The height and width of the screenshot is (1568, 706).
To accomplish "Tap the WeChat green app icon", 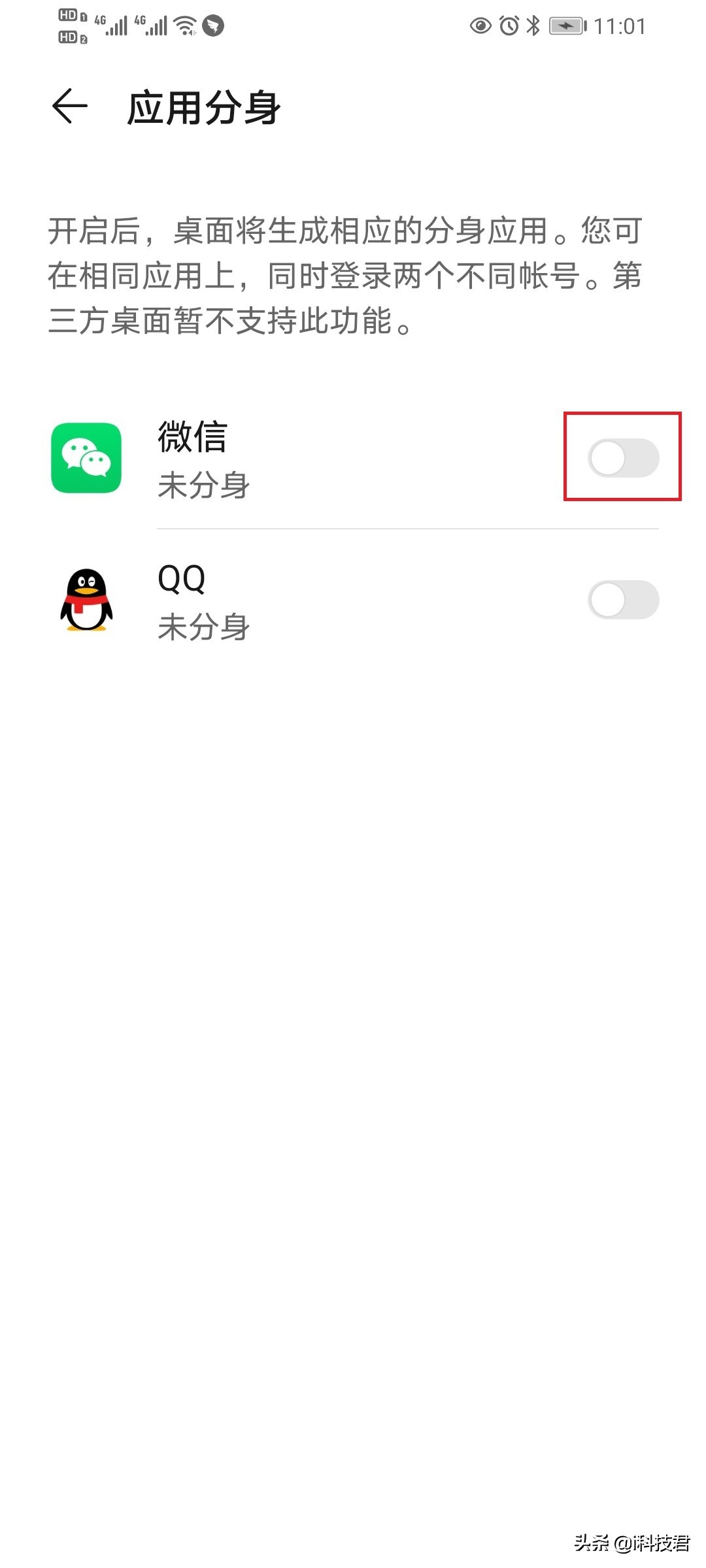I will 87,459.
